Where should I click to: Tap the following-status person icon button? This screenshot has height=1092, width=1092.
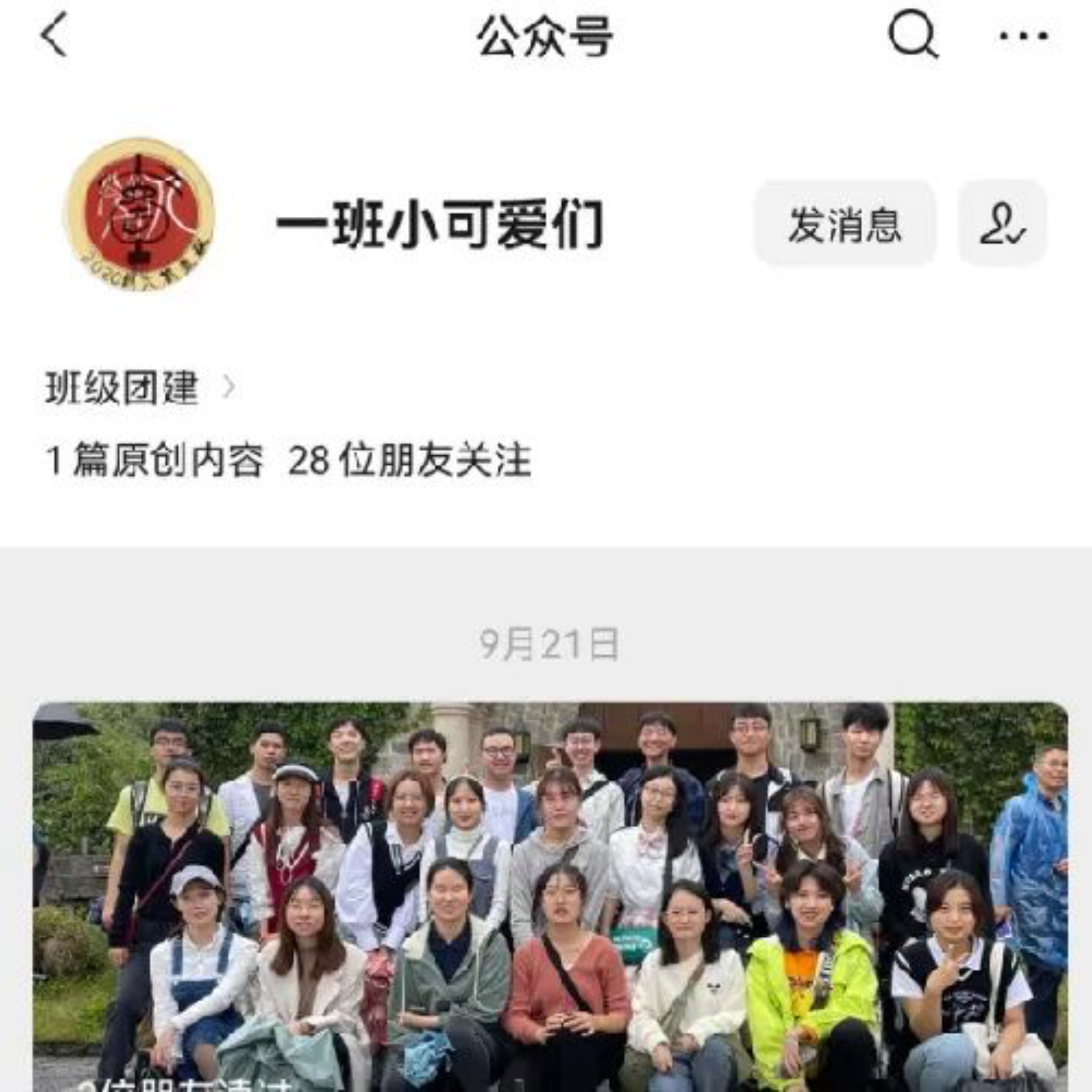[1002, 224]
